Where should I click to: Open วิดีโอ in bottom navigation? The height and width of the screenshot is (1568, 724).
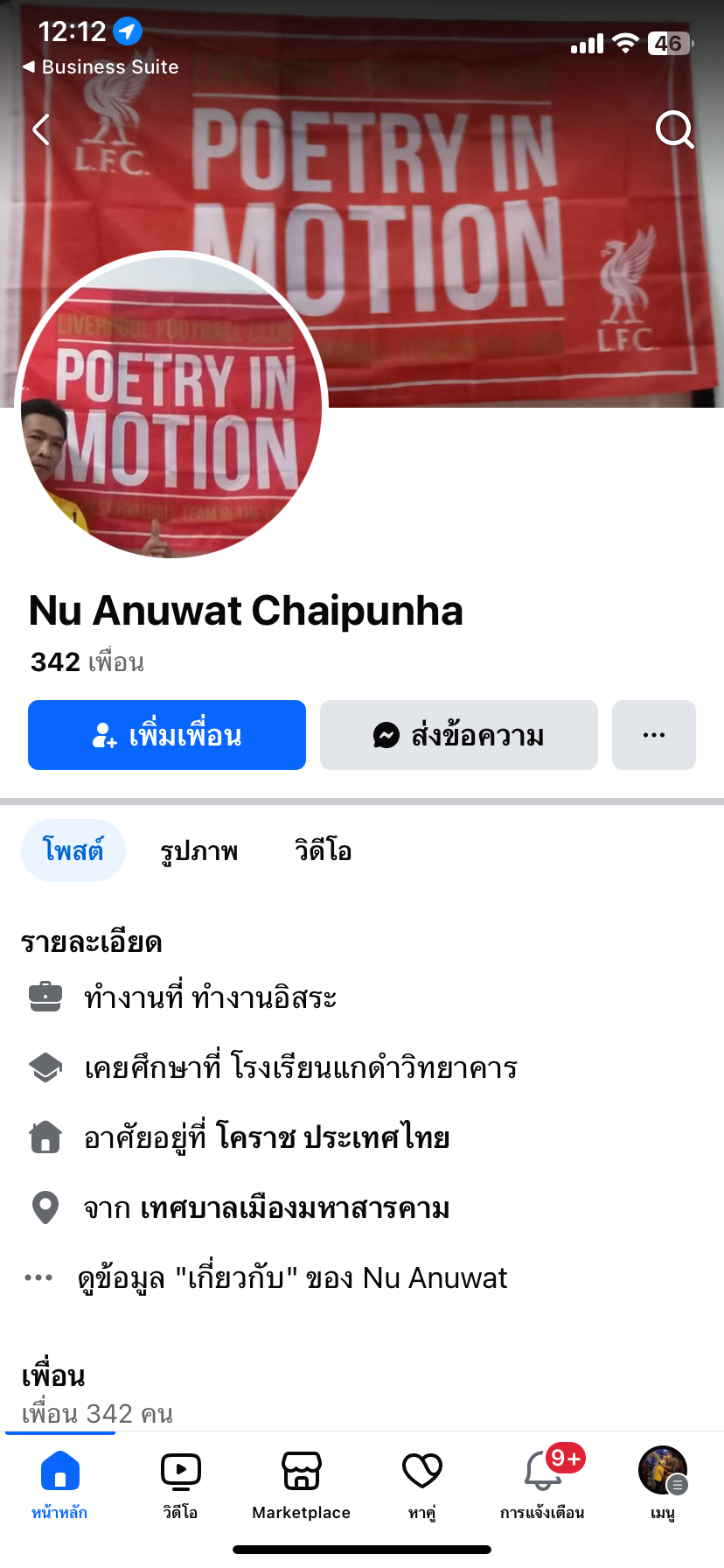(x=180, y=1482)
